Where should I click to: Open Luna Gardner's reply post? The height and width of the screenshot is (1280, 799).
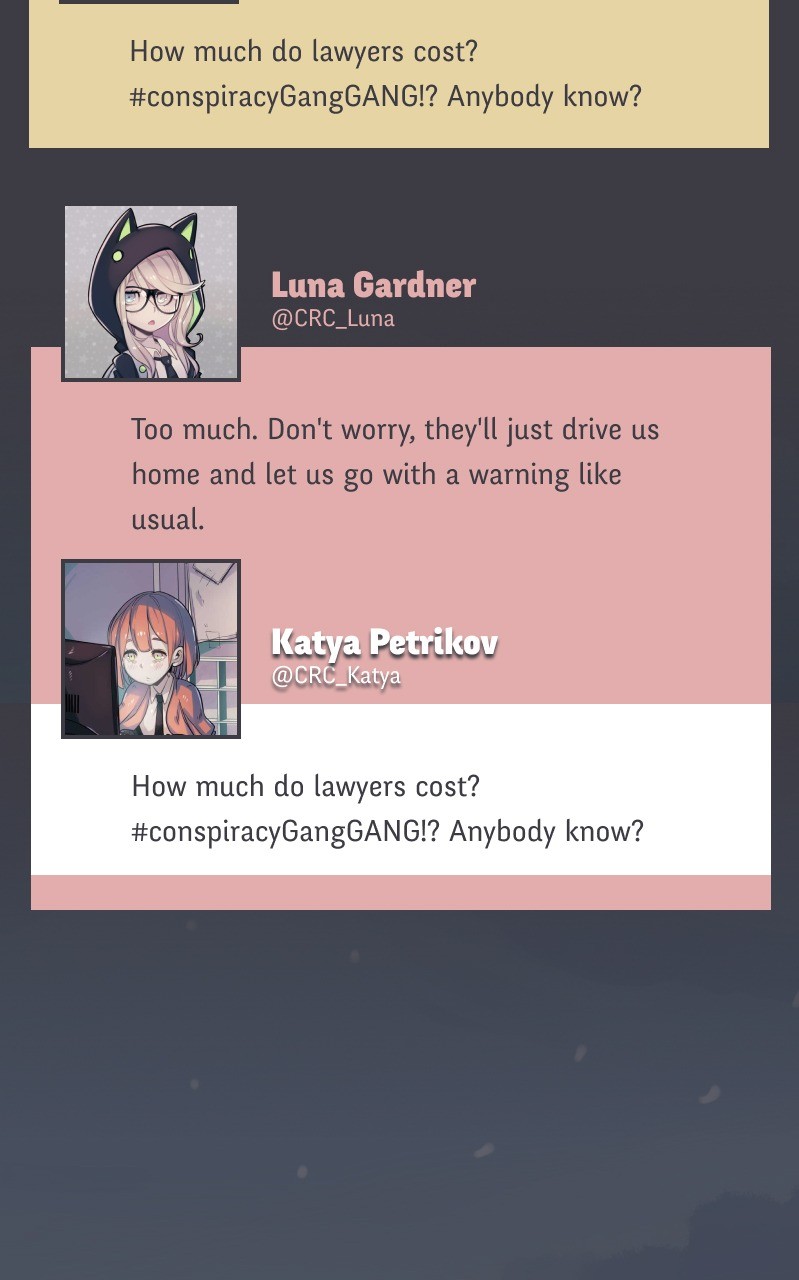click(395, 474)
